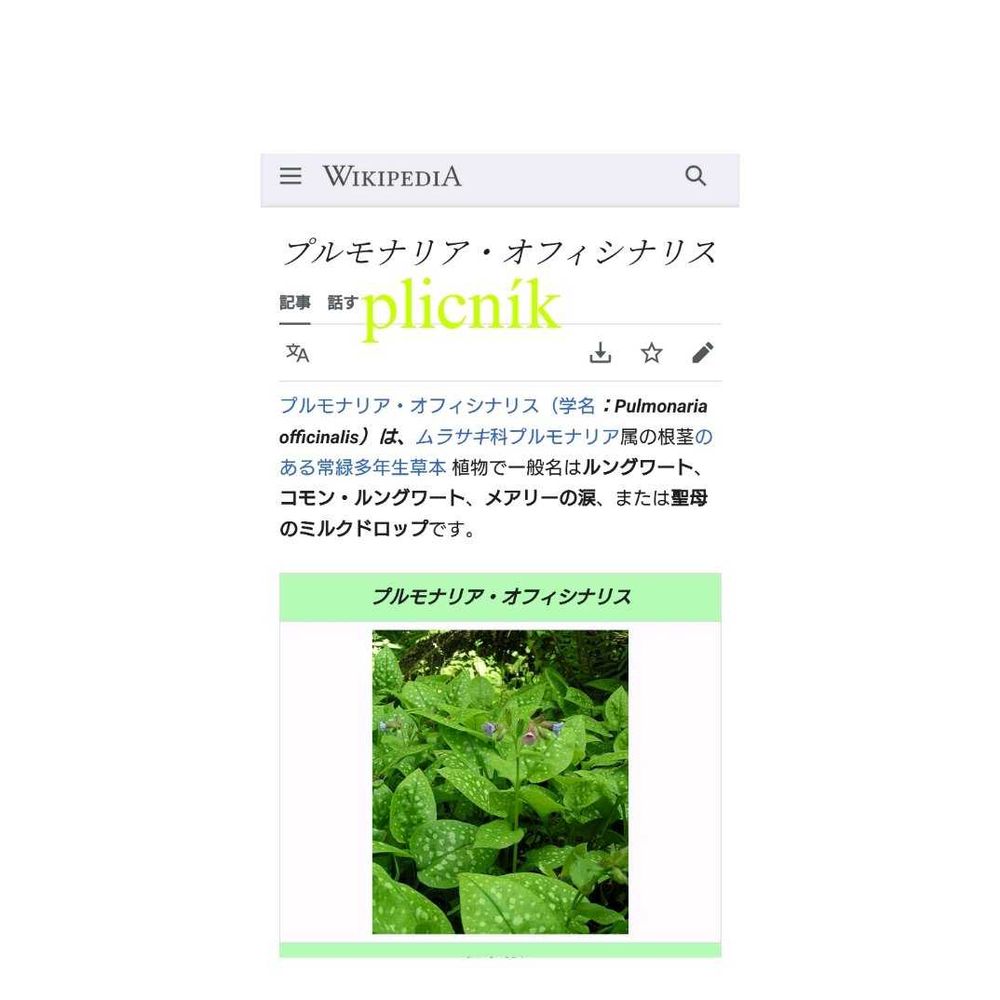1000x1000 pixels.
Task: Open the ムラサキ科 link
Action: click(x=462, y=437)
